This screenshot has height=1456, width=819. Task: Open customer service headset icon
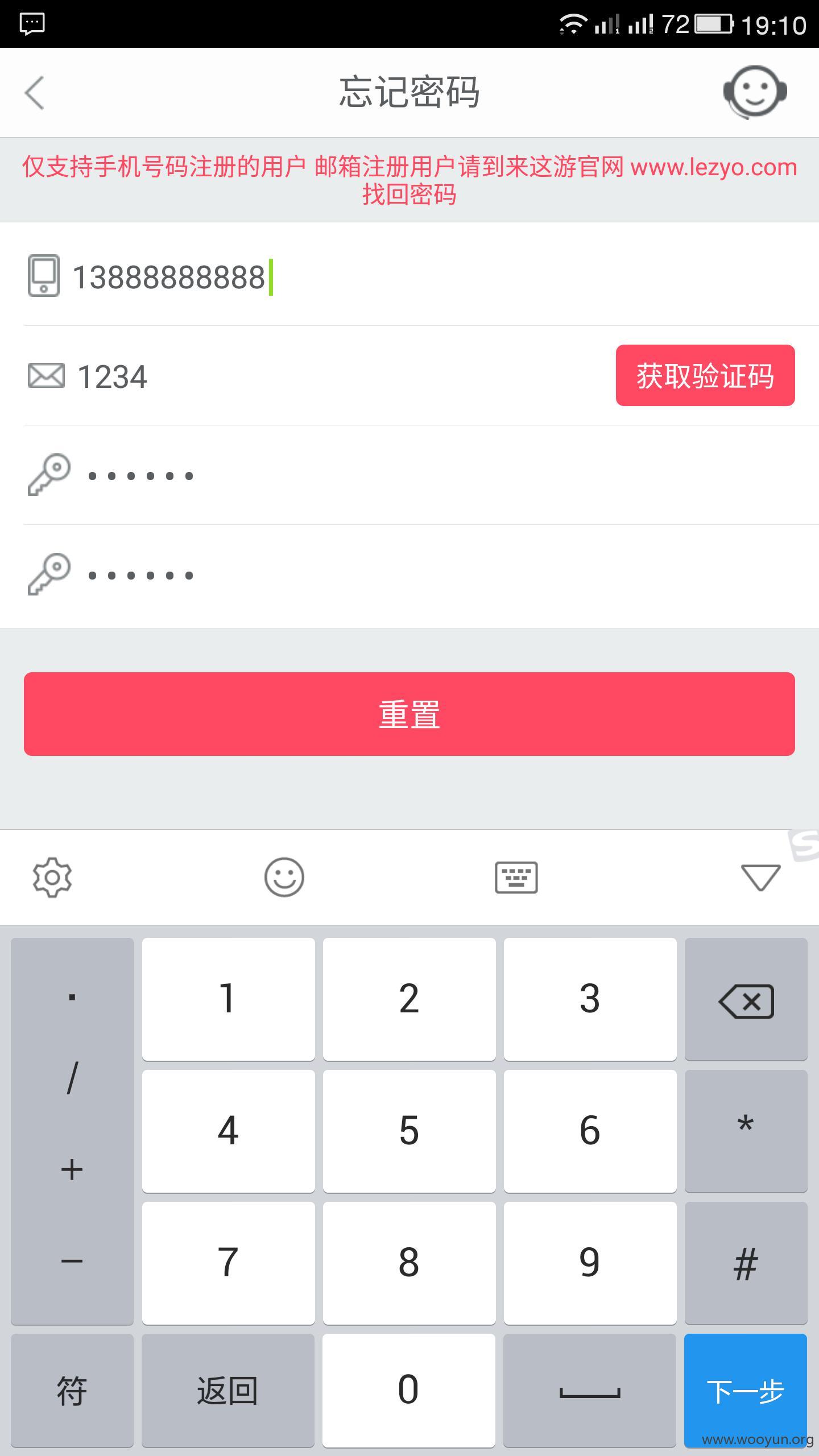(755, 92)
